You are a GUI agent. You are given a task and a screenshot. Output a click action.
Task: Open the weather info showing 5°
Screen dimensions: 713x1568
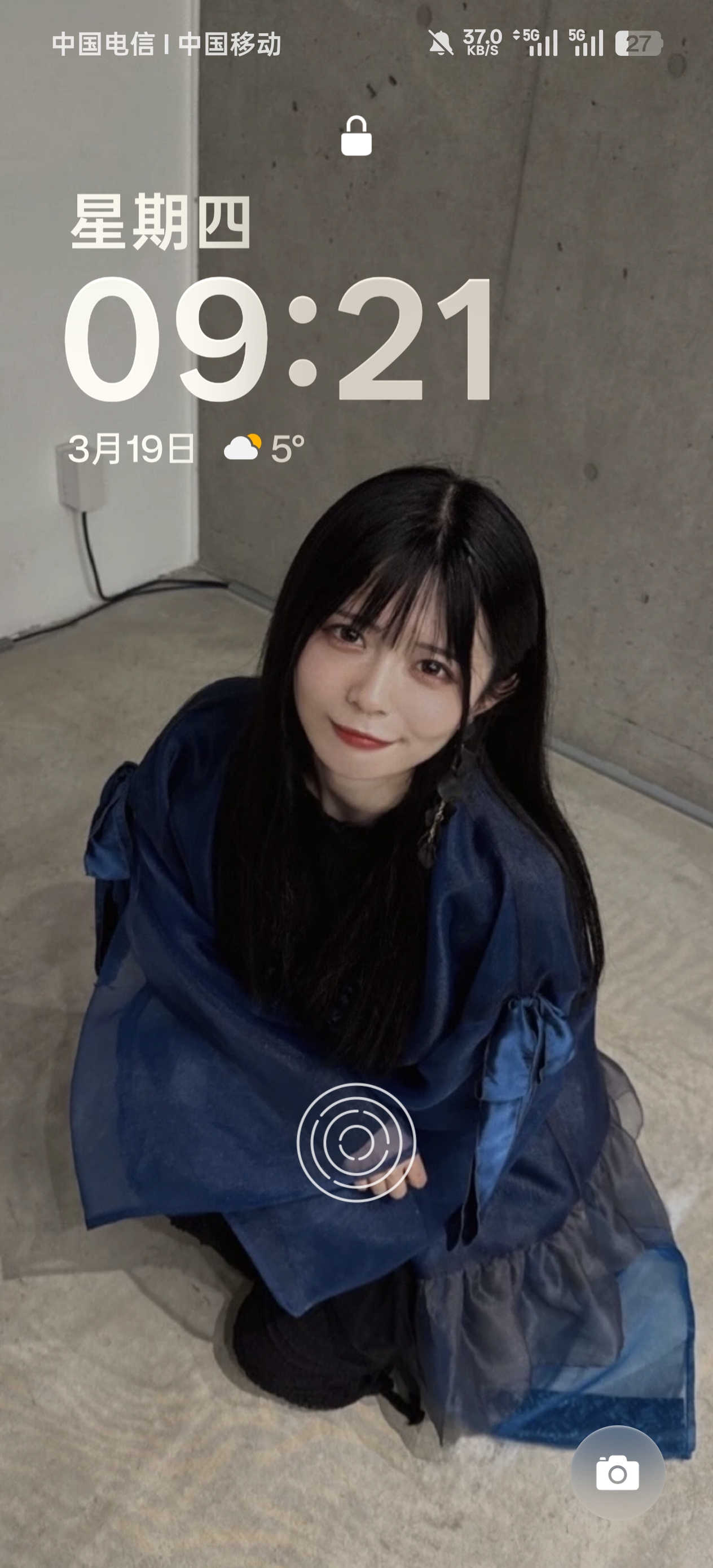click(x=264, y=448)
